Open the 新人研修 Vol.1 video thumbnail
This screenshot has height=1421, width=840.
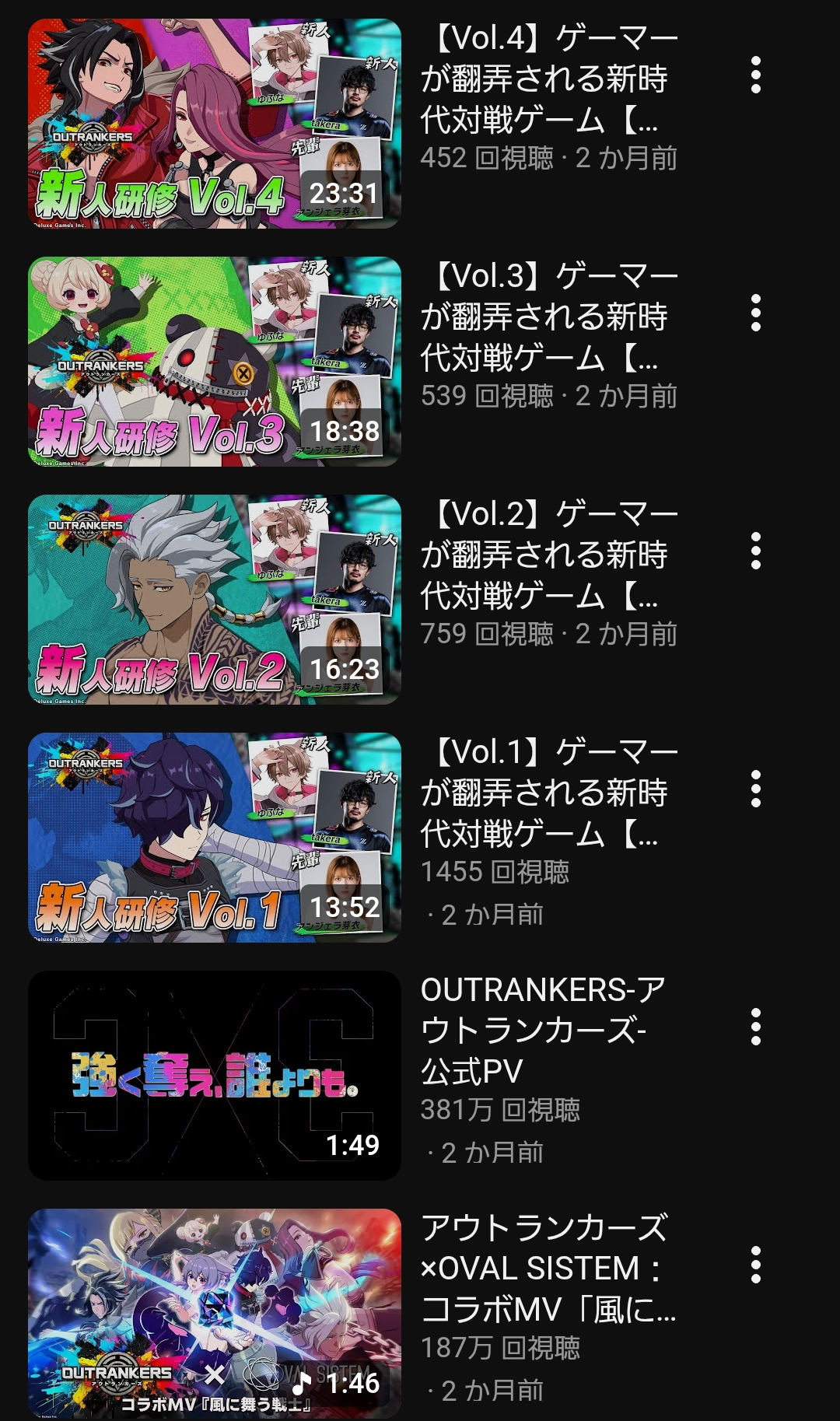click(215, 838)
